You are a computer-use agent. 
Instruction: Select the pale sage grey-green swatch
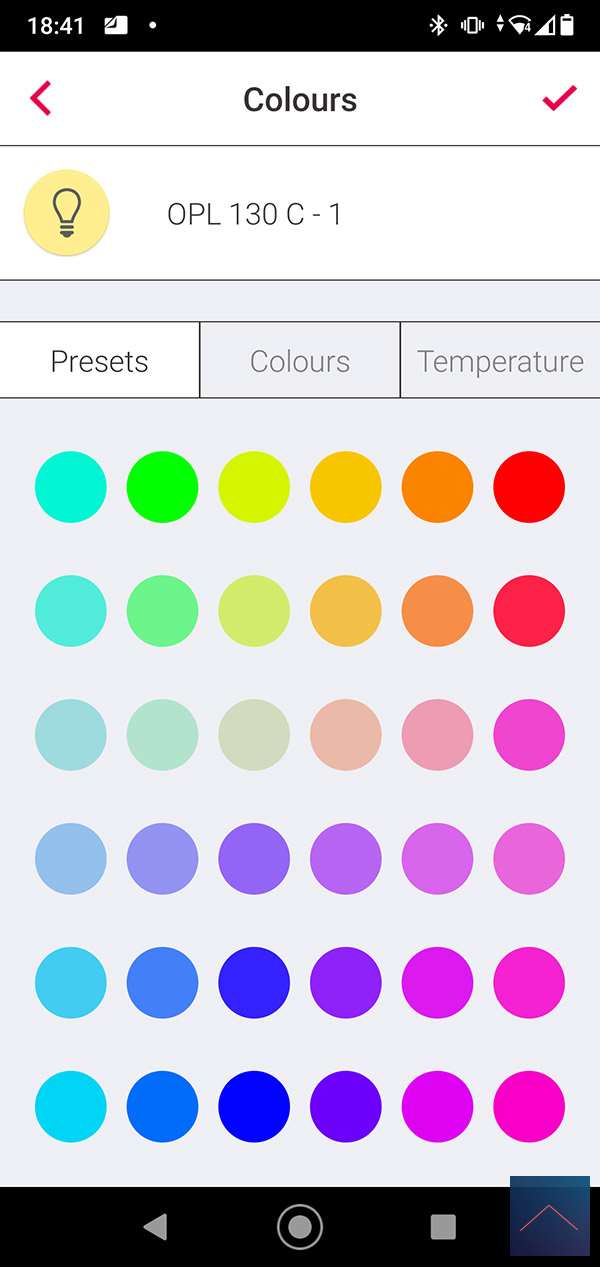[x=254, y=735]
